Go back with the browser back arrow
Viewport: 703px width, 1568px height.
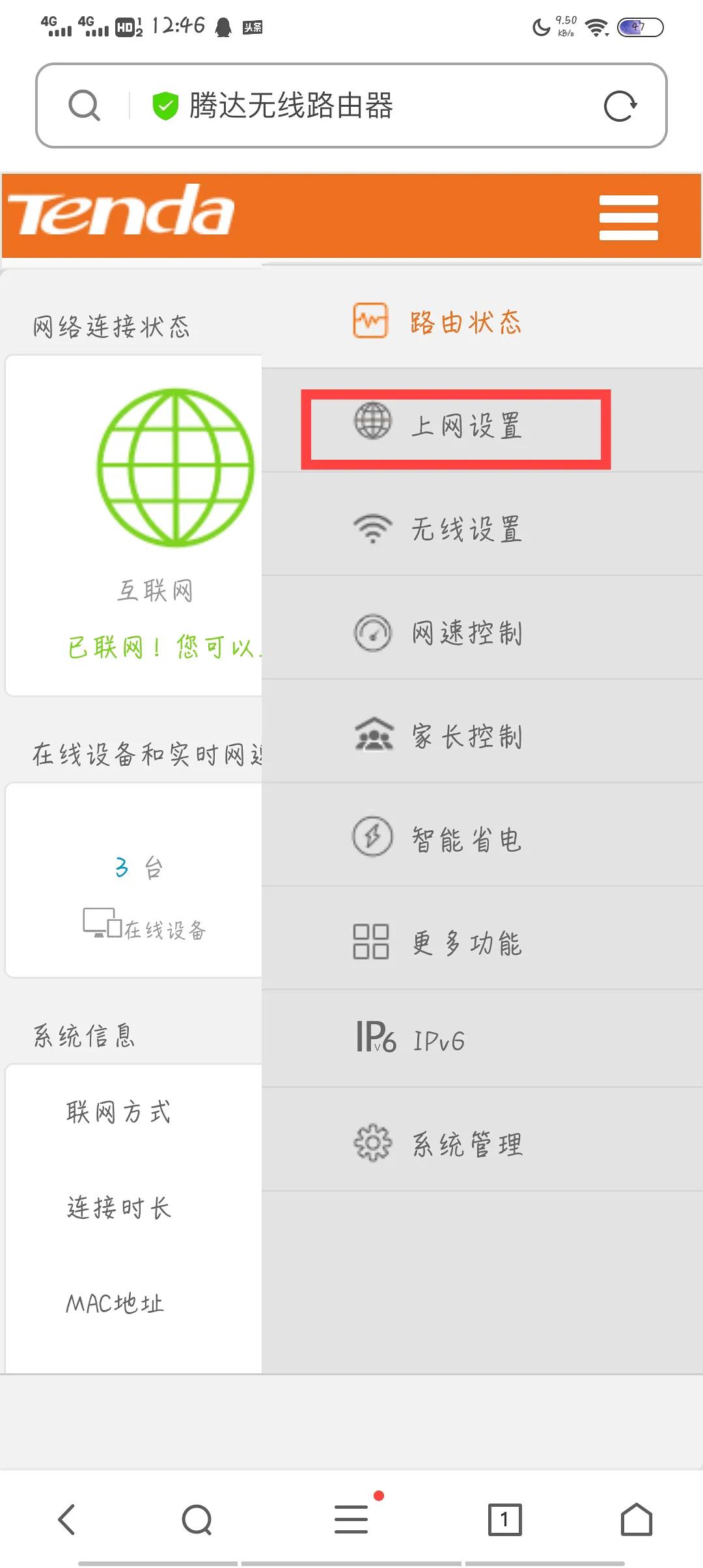67,1520
